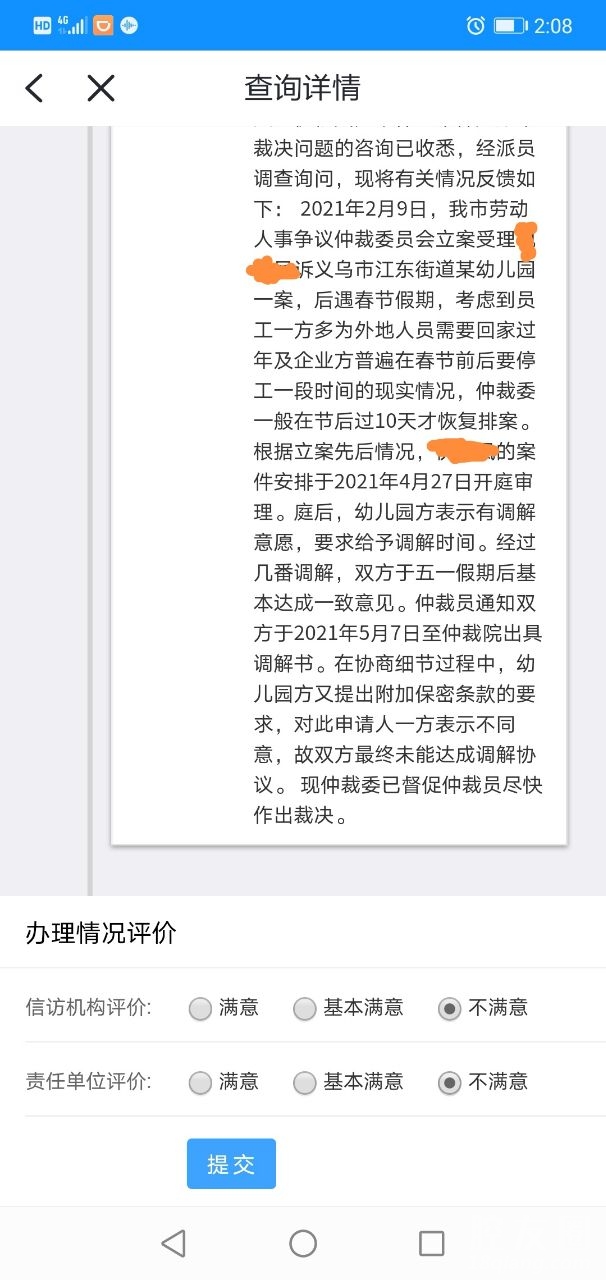606x1280 pixels.
Task: Choose 基本满意 for 责任单位评价
Action: (x=305, y=1082)
